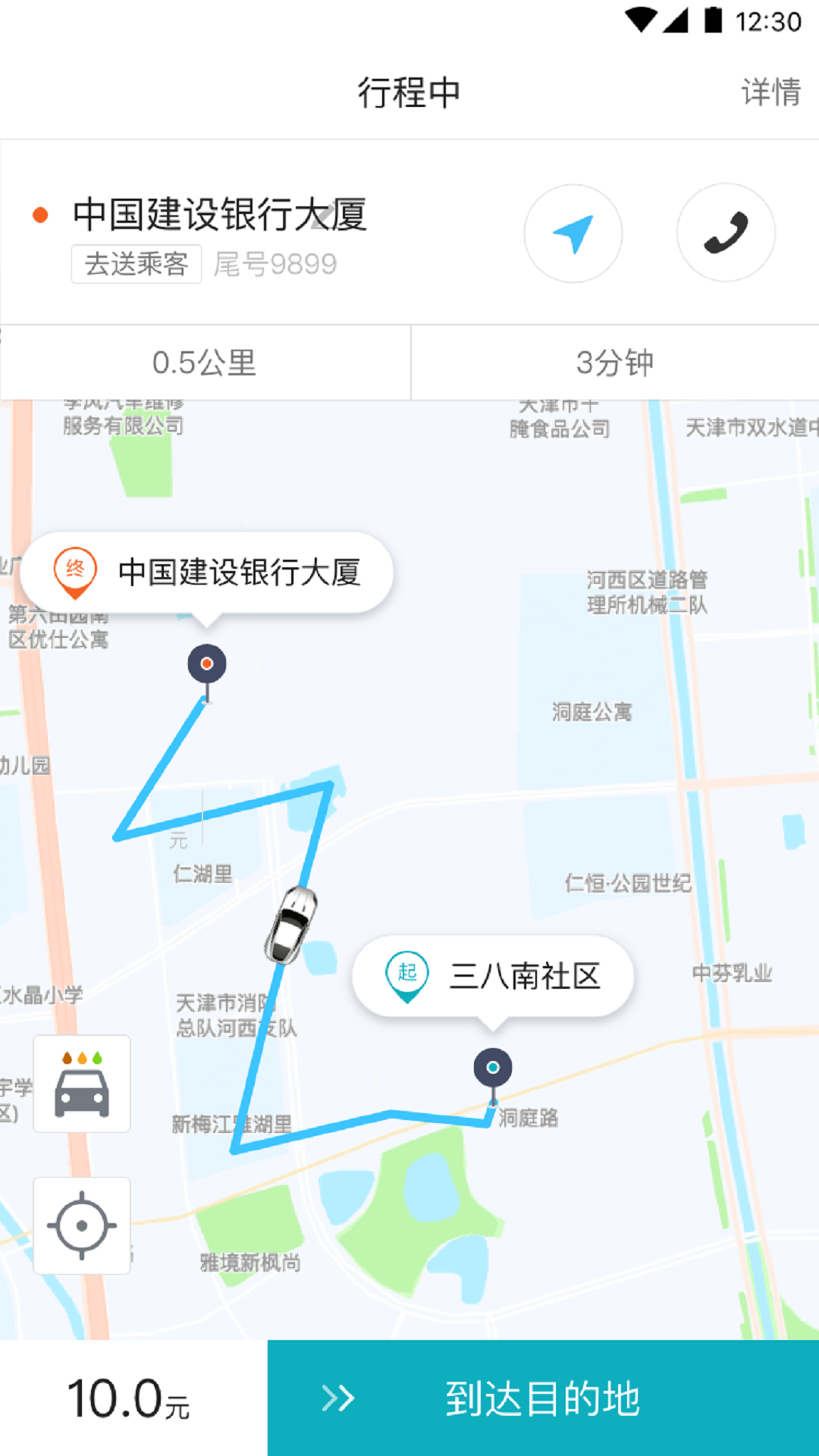Call the passenger via phone icon
The width and height of the screenshot is (819, 1456).
(726, 232)
